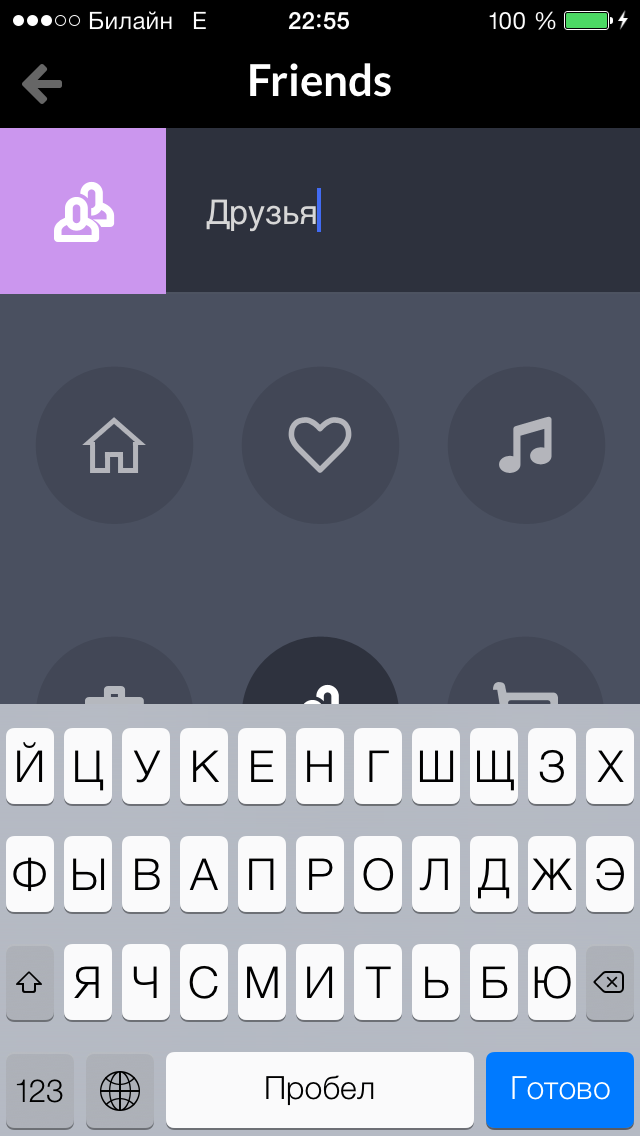640x1136 pixels.
Task: Switch to the 123 numeric keyboard
Action: coord(40,1090)
